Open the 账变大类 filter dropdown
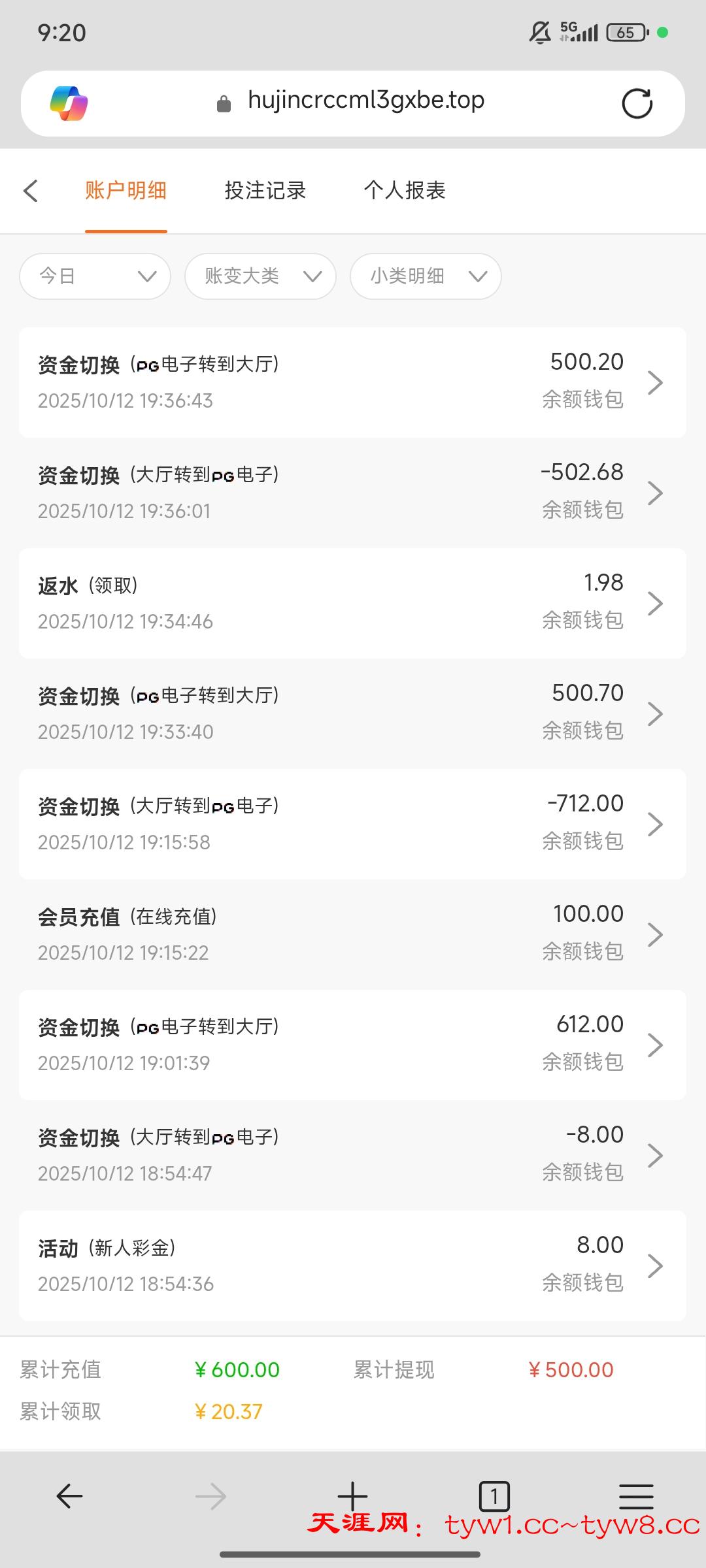Image resolution: width=706 pixels, height=1568 pixels. (x=260, y=276)
